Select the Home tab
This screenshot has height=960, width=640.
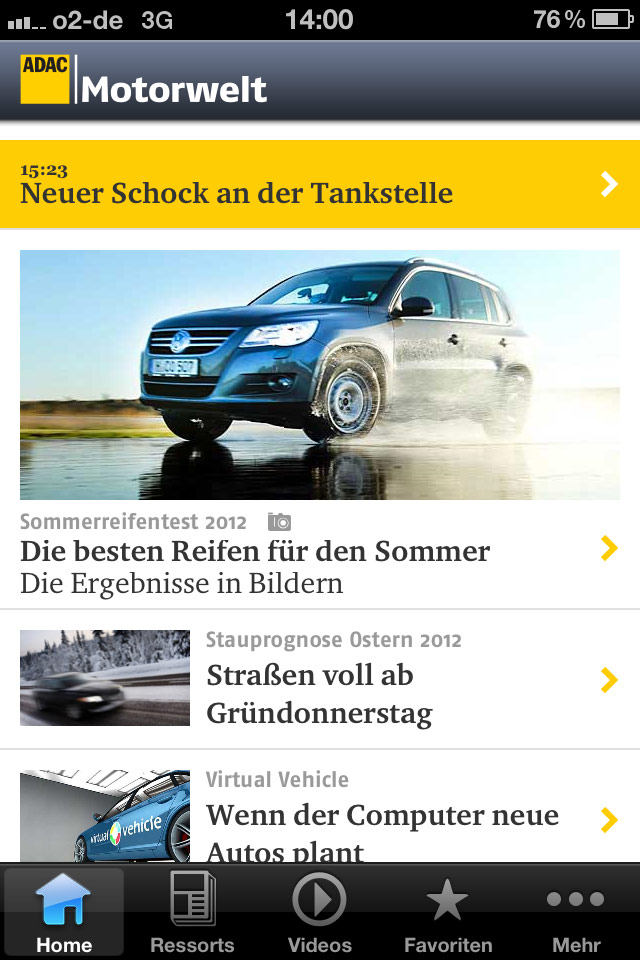64,912
